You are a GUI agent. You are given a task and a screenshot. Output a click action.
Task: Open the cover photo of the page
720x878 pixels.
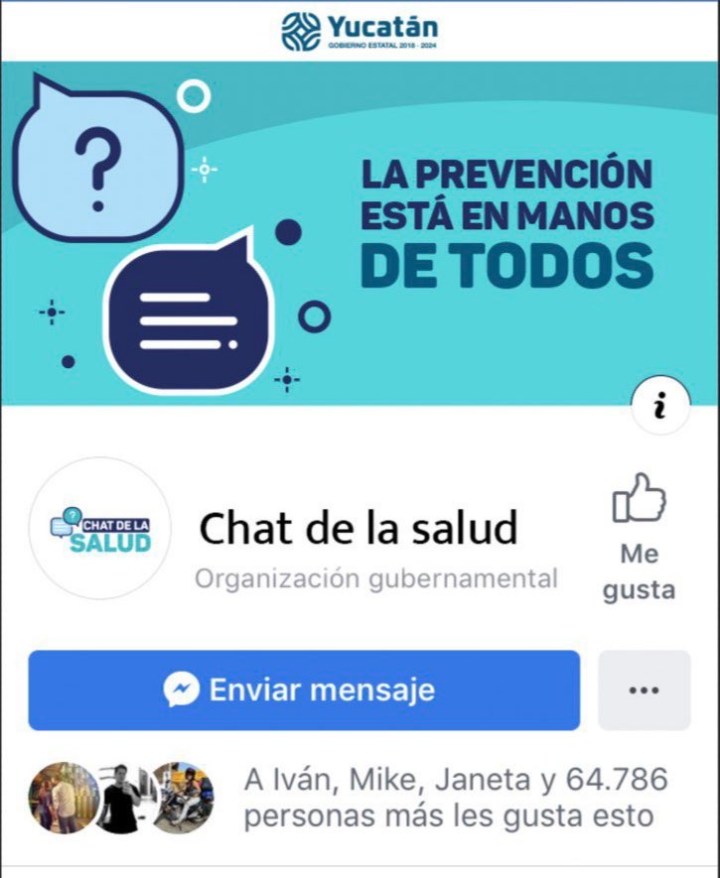[x=360, y=232]
